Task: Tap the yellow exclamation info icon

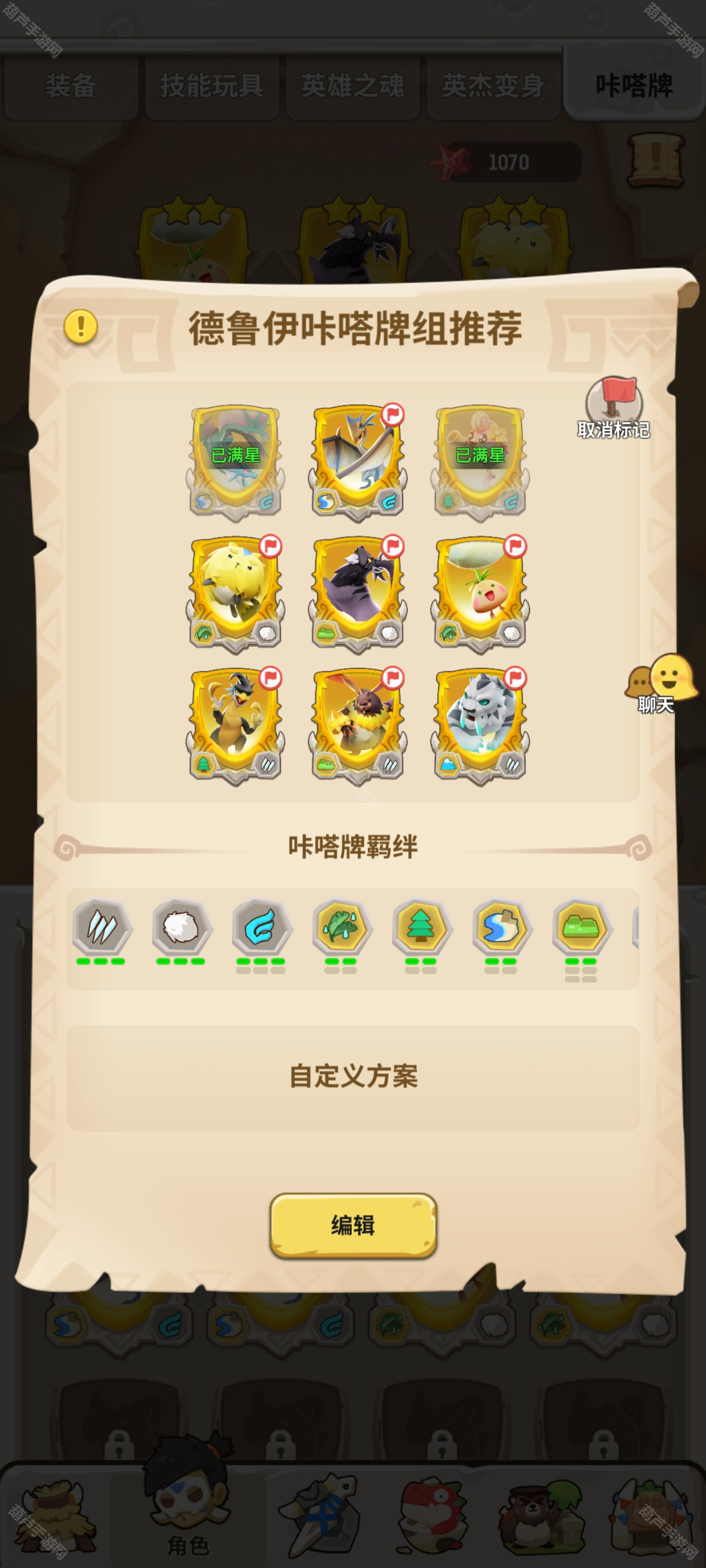Action: (x=81, y=326)
